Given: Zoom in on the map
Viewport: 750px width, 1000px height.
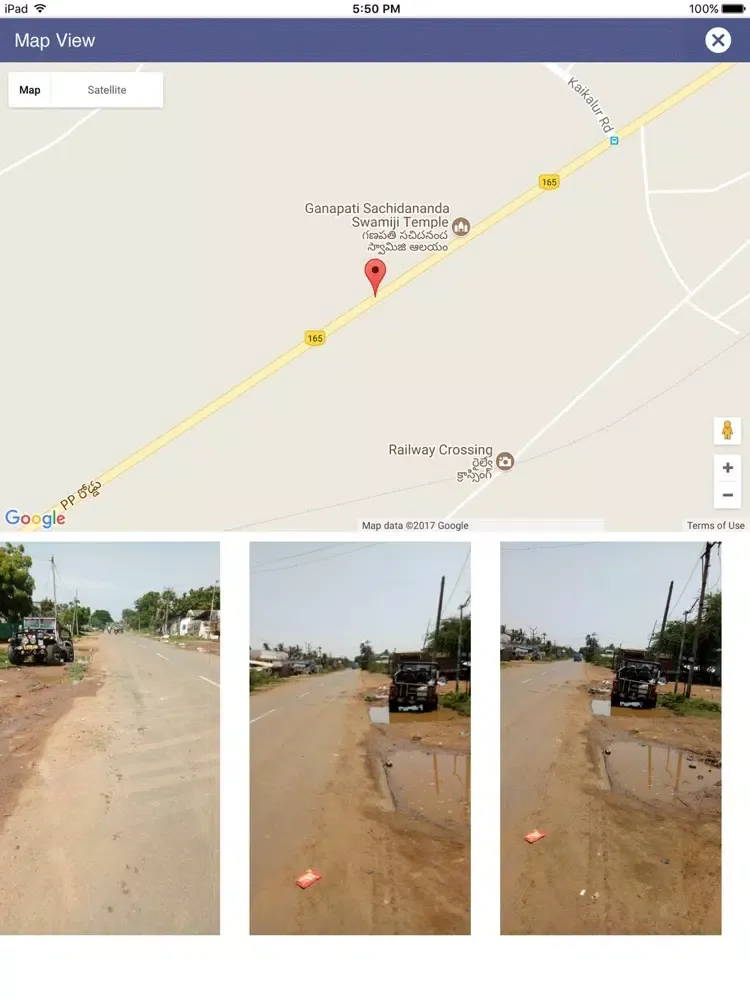Looking at the screenshot, I should point(727,468).
